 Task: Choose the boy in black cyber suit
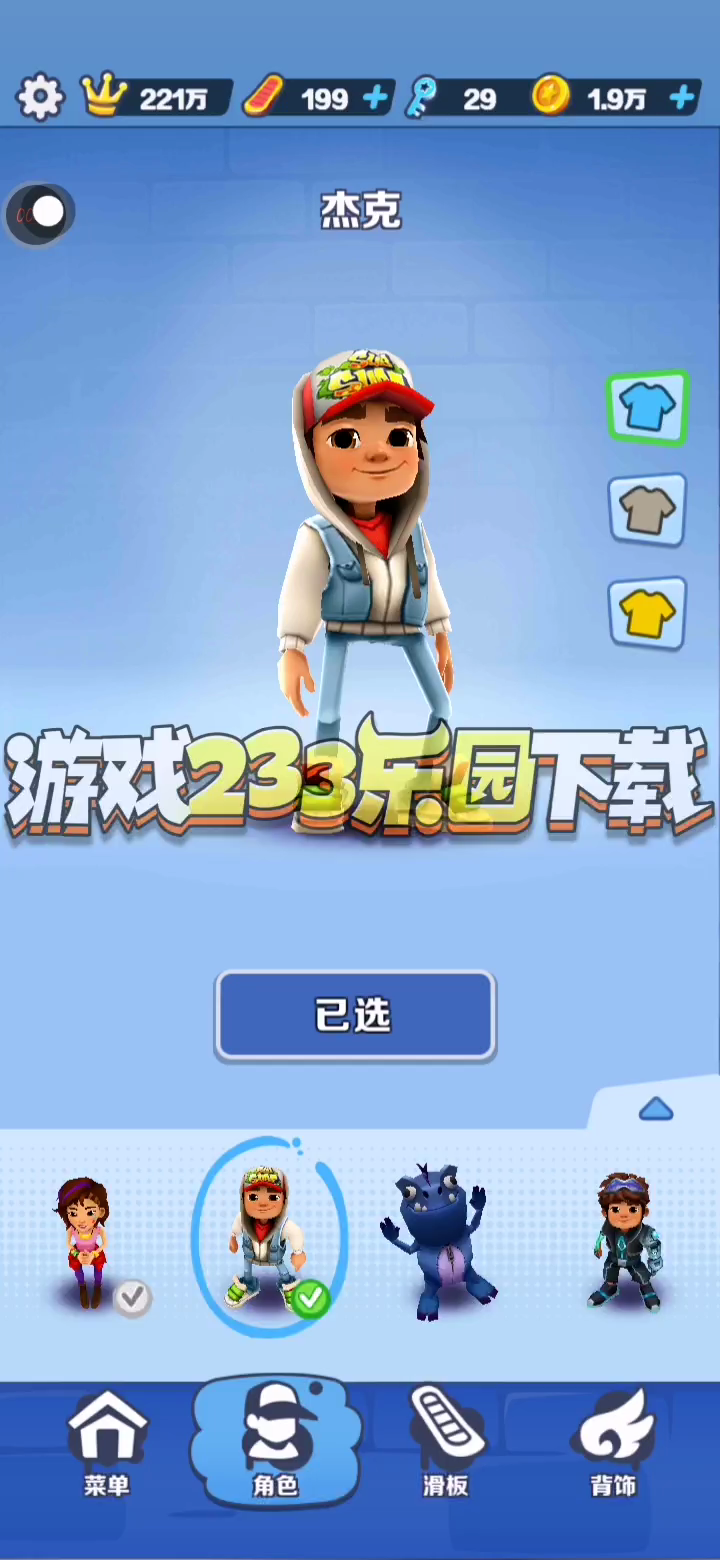[x=623, y=1240]
